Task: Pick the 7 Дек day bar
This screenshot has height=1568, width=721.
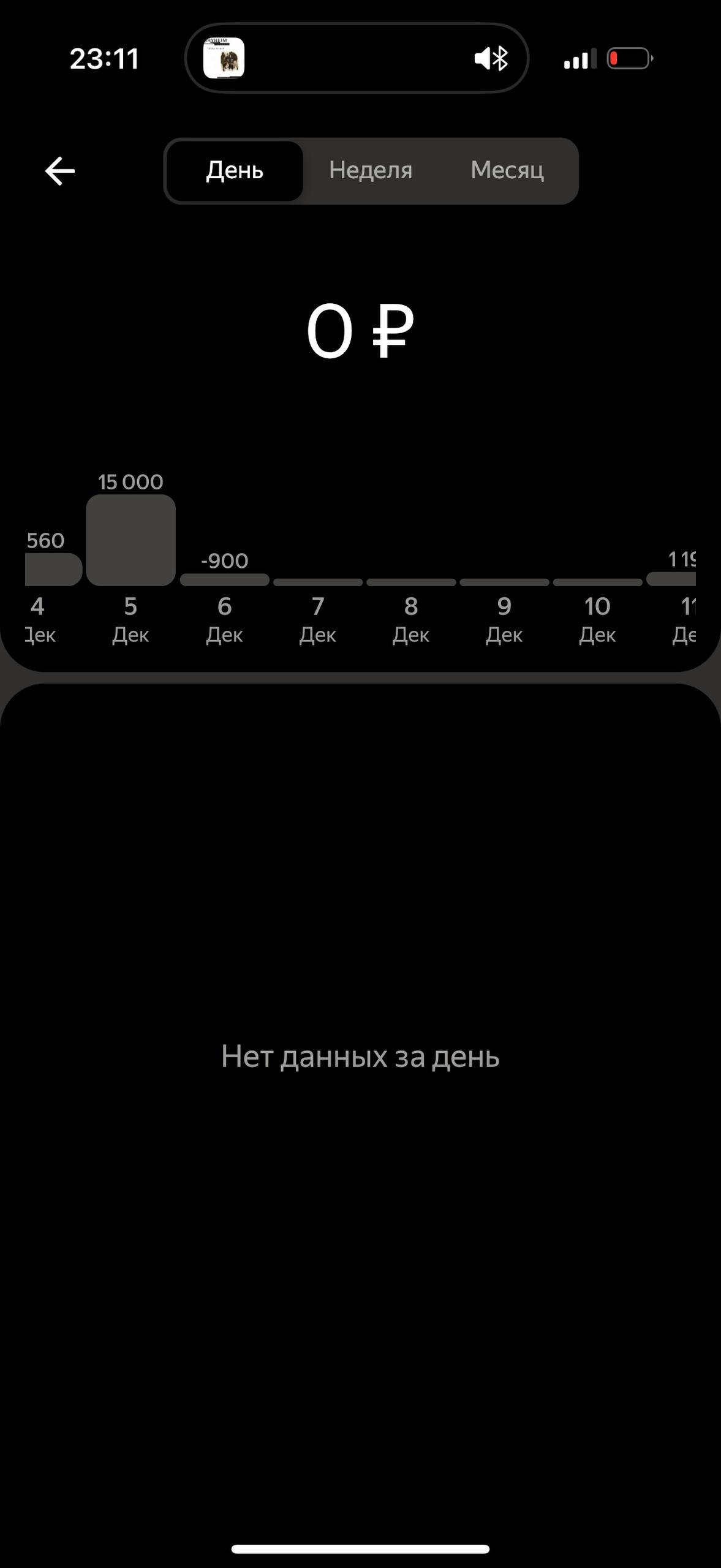Action: [x=318, y=582]
